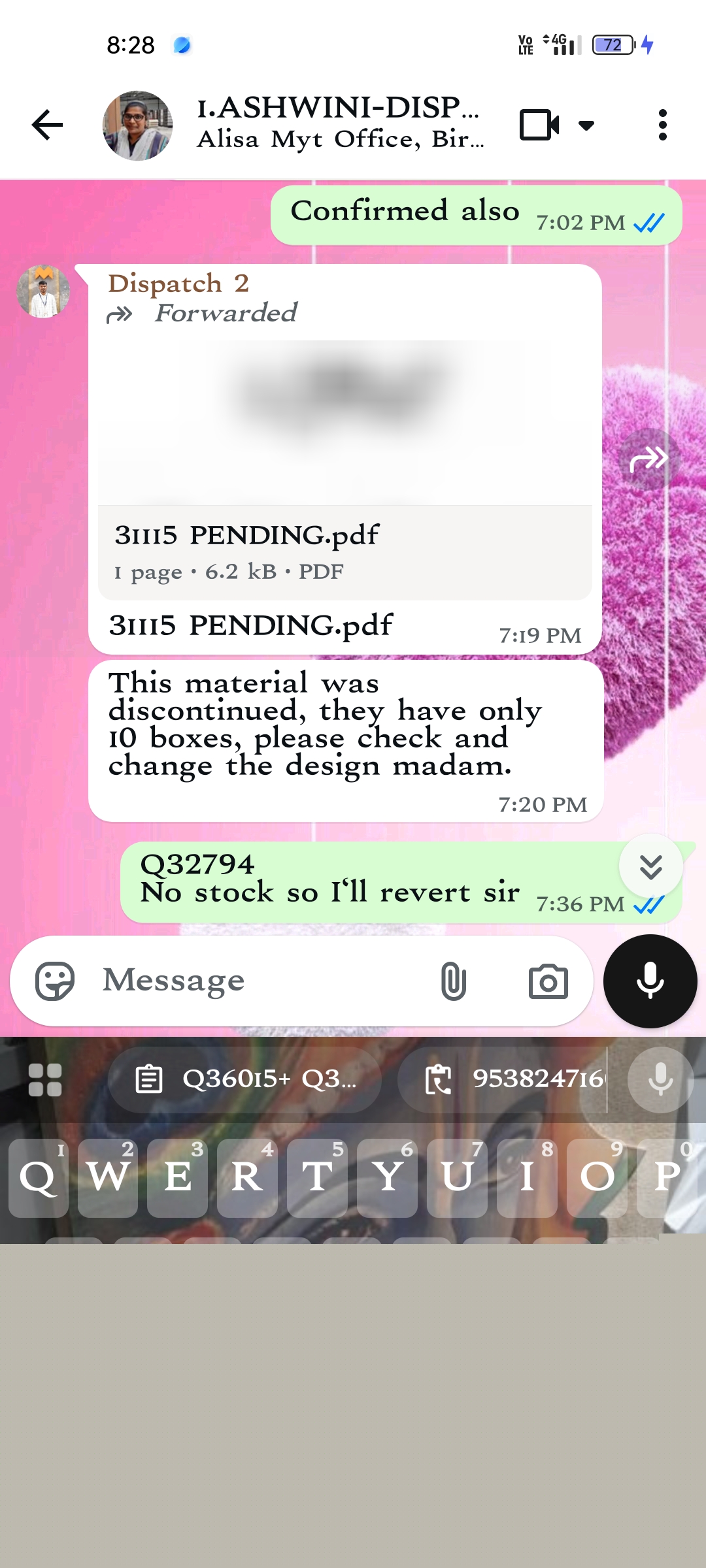Forward the PDF message using the arrow
Viewport: 706px width, 1568px height.
pos(648,459)
